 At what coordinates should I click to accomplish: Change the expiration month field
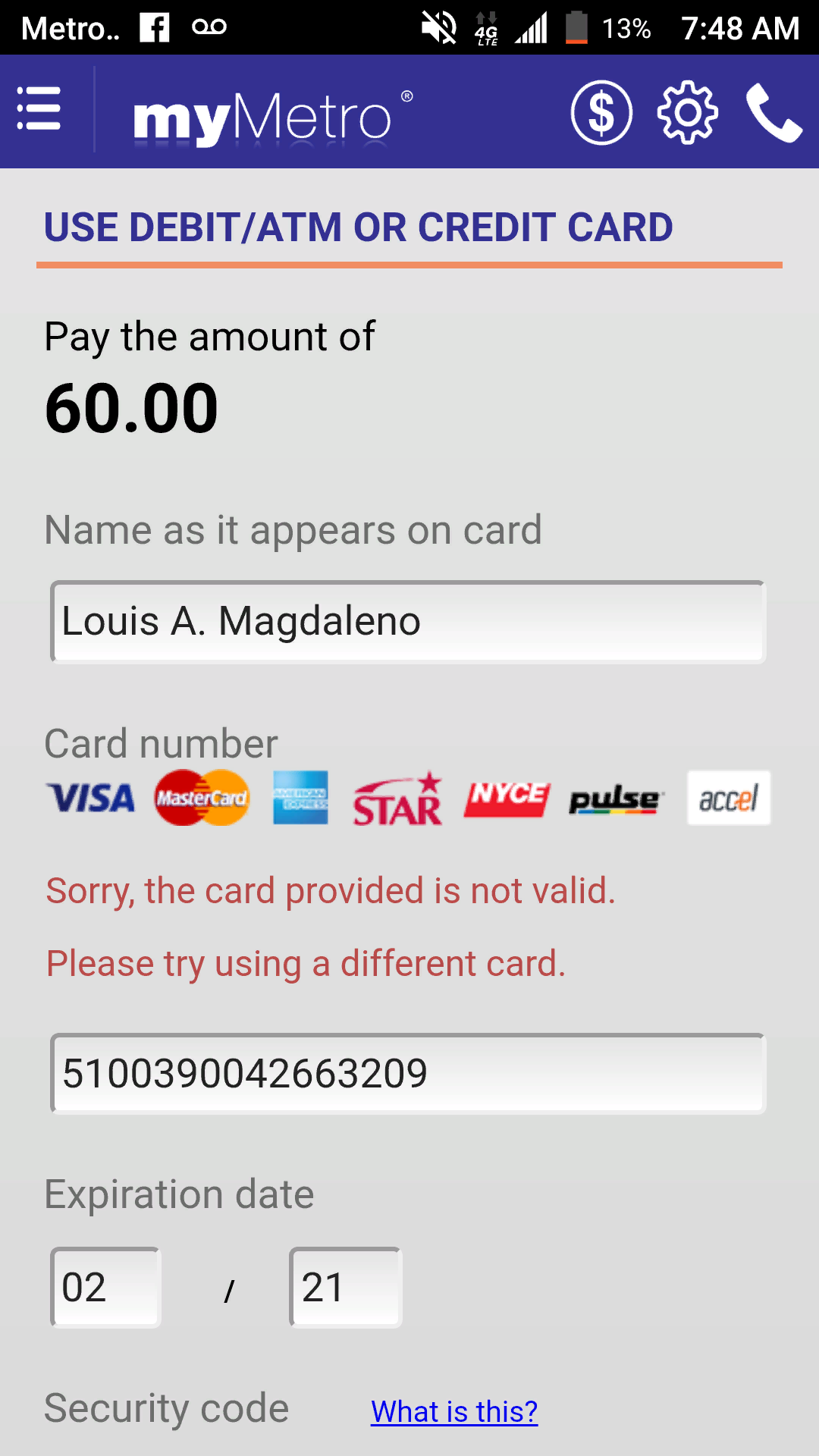click(x=106, y=1288)
